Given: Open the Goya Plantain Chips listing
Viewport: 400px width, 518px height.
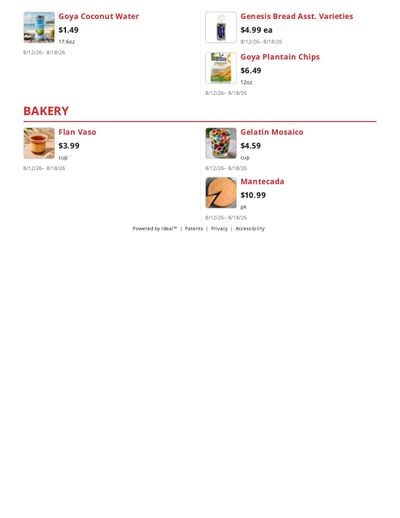Looking at the screenshot, I should [280, 57].
